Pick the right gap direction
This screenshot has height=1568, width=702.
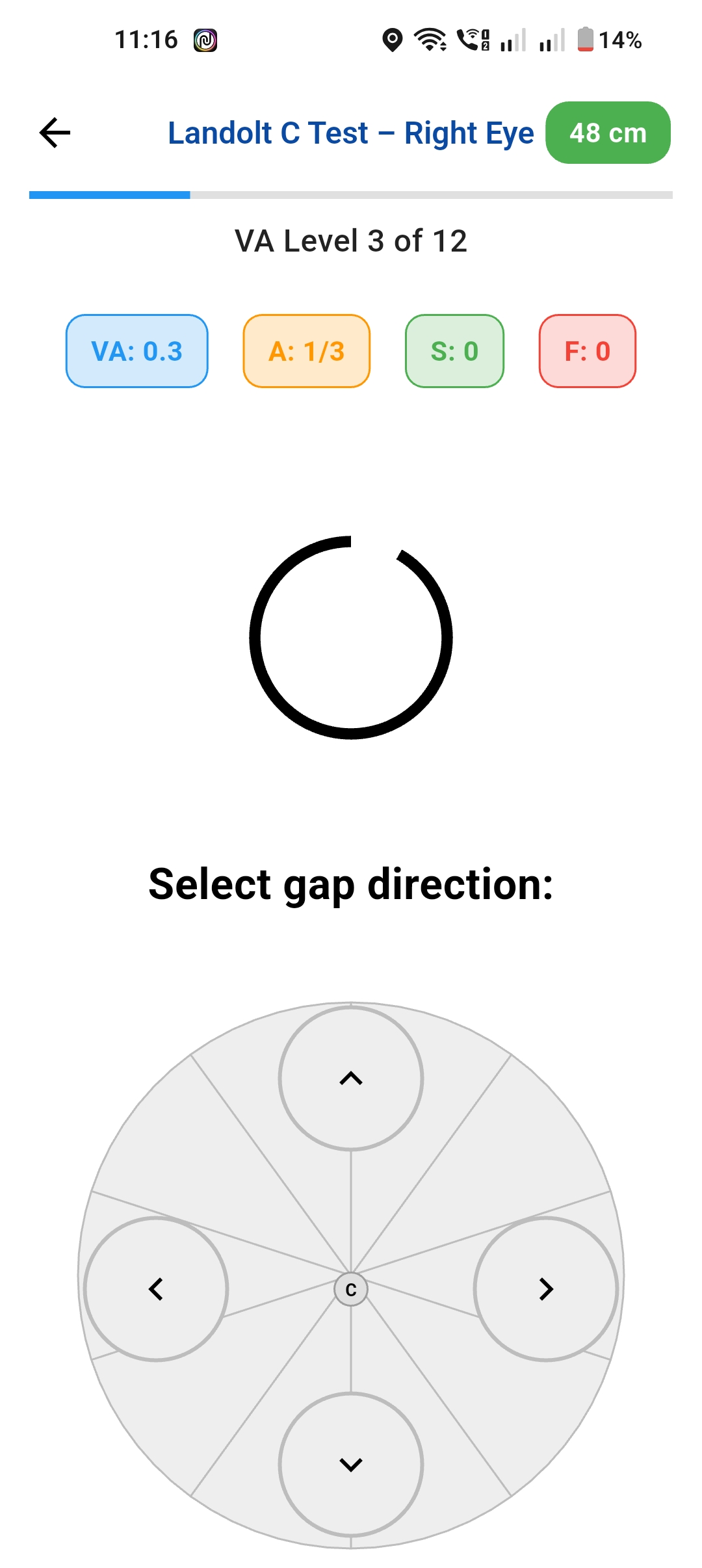point(546,1288)
